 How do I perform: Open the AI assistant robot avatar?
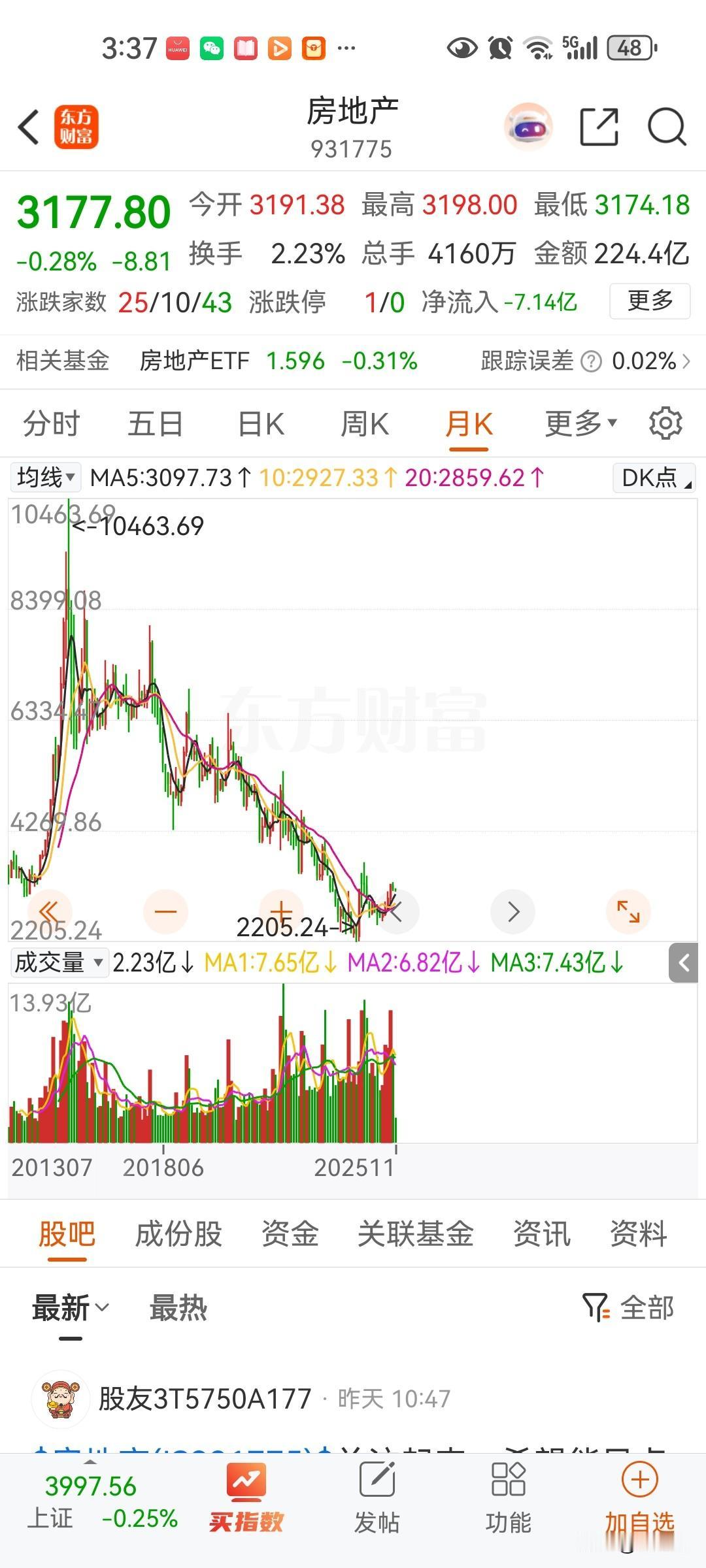pos(528,126)
